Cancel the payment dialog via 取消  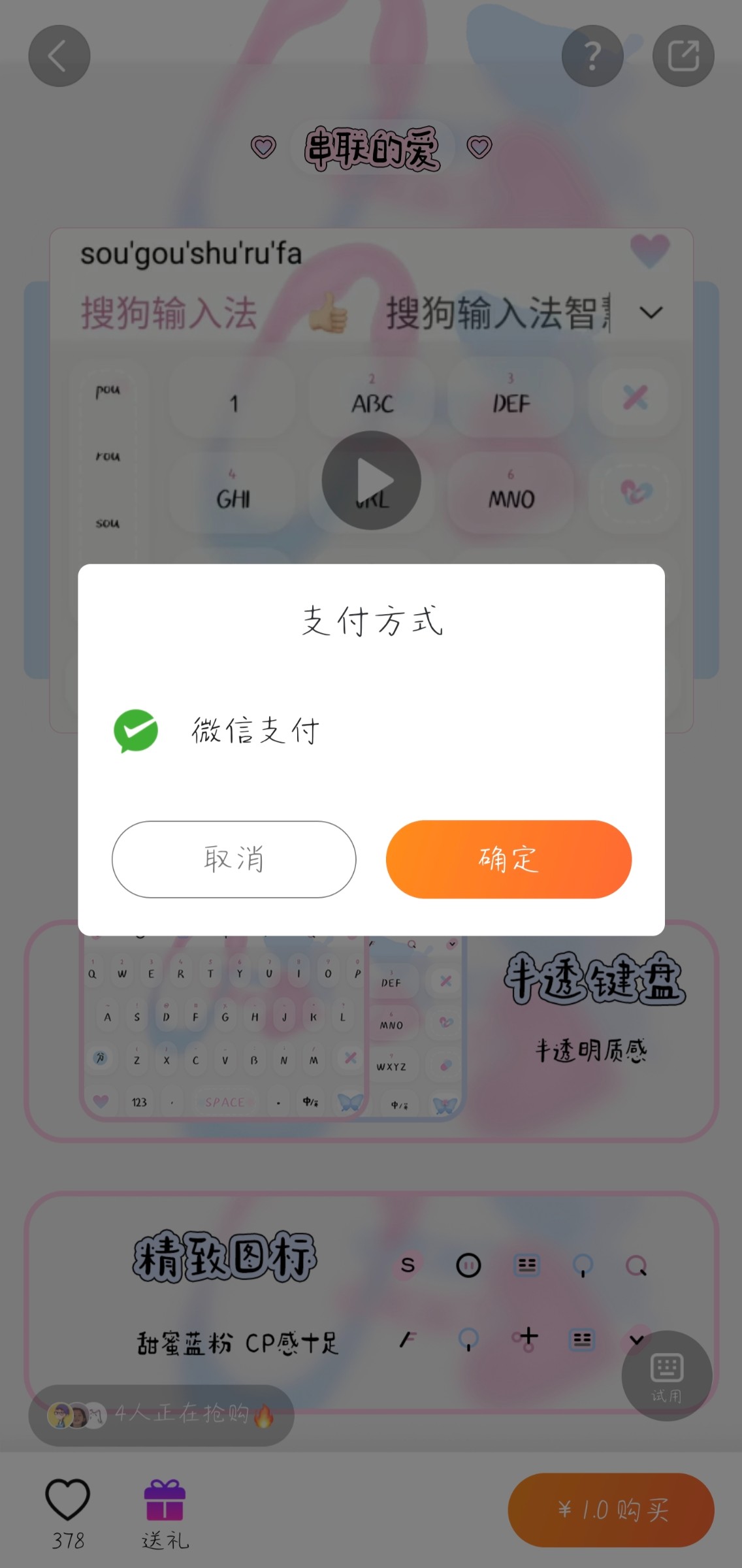pos(234,859)
